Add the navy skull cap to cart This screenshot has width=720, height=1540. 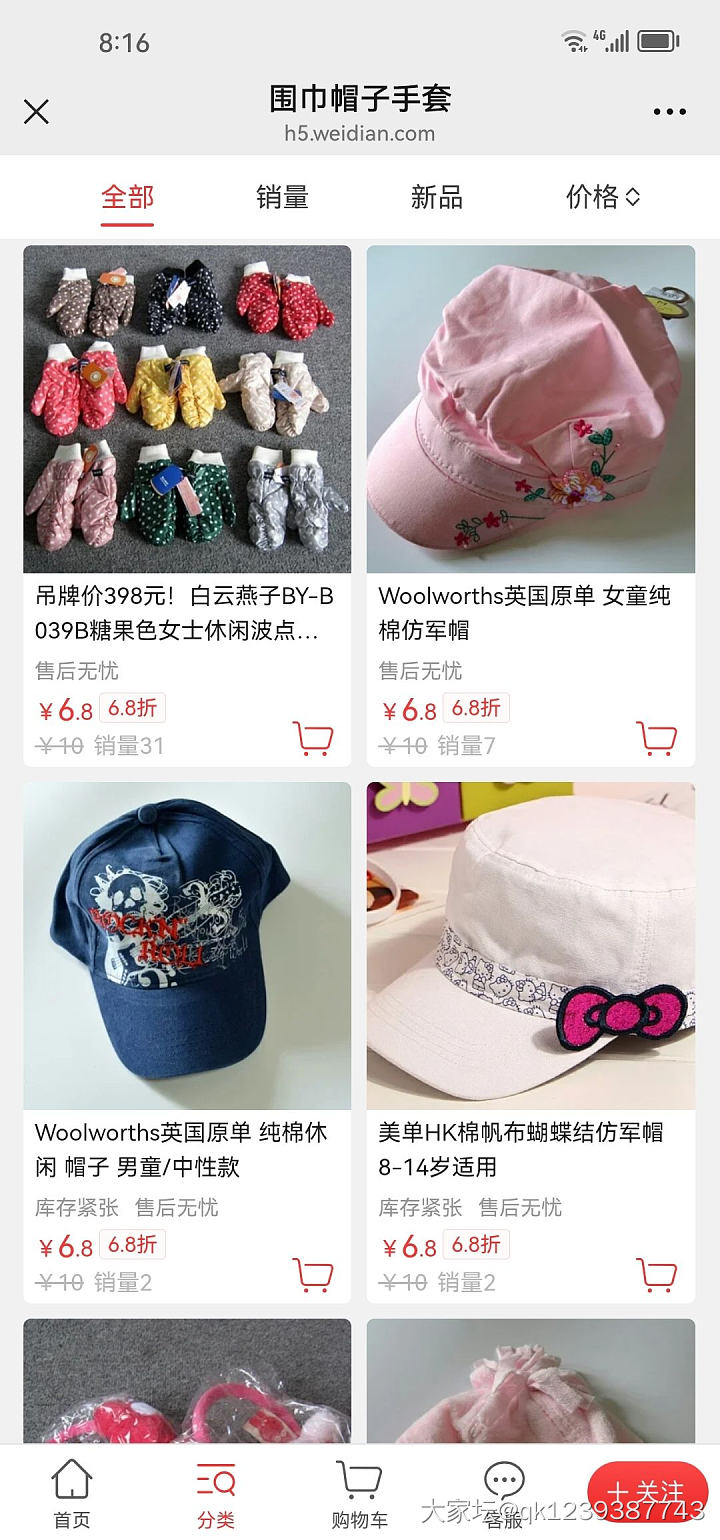[x=313, y=1274]
